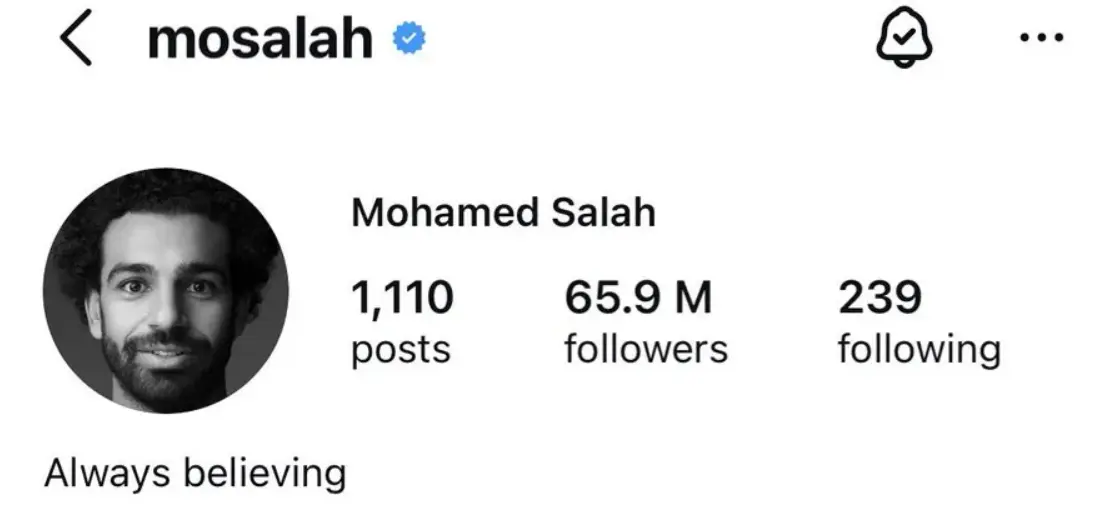Open the circular profile picture
The height and width of the screenshot is (510, 1119).
coord(166,291)
